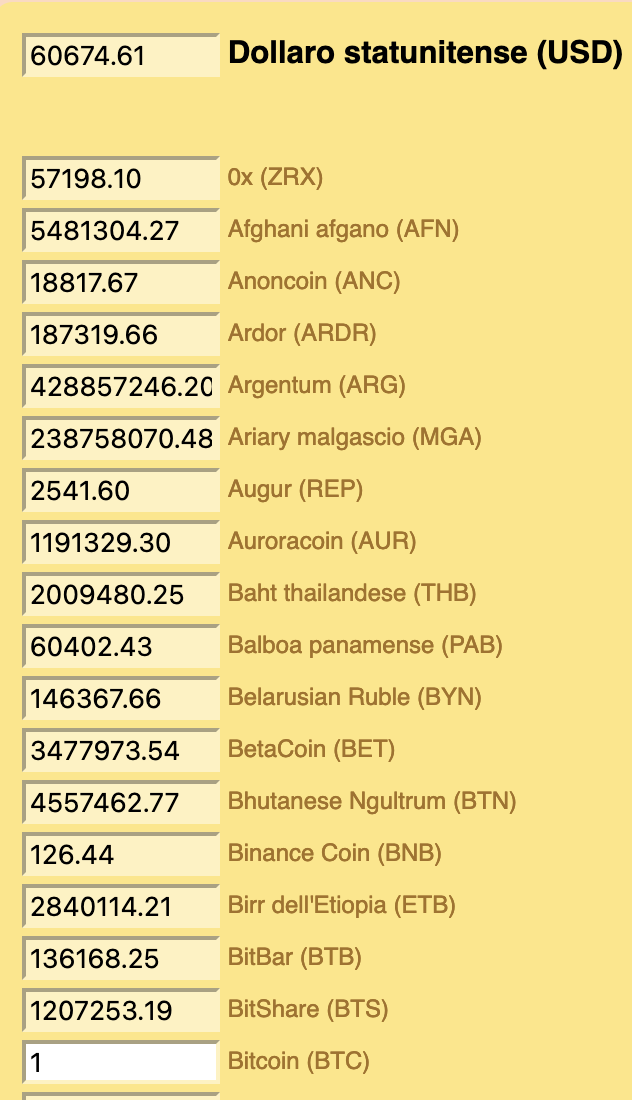Edit the Balboa panamense (PAB) amount
632x1100 pixels.
point(121,647)
